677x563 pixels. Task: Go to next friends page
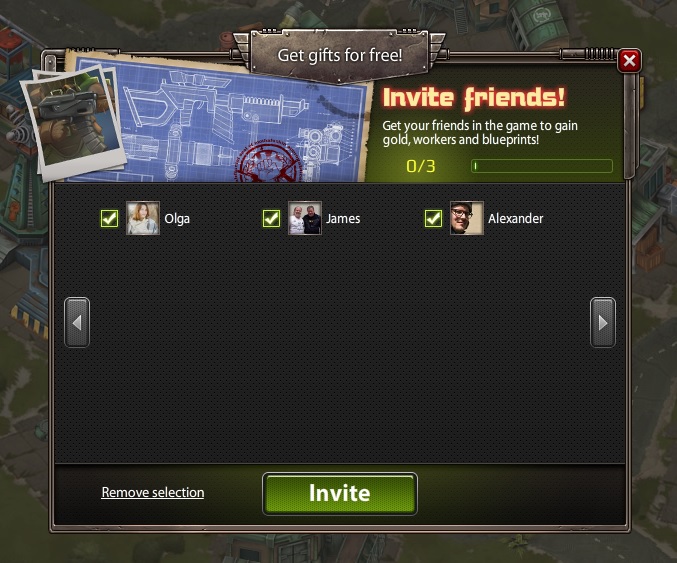602,322
